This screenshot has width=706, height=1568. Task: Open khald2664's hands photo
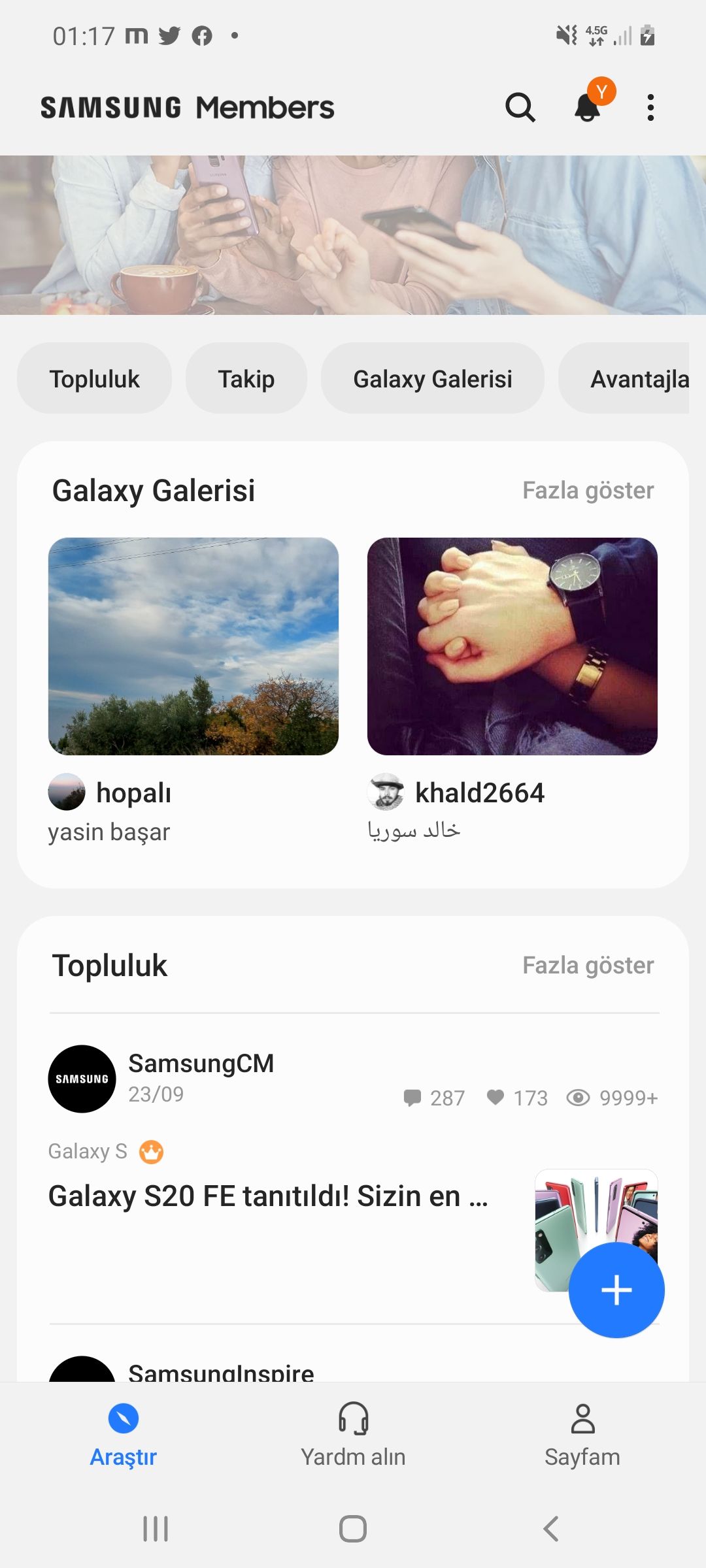click(x=513, y=646)
